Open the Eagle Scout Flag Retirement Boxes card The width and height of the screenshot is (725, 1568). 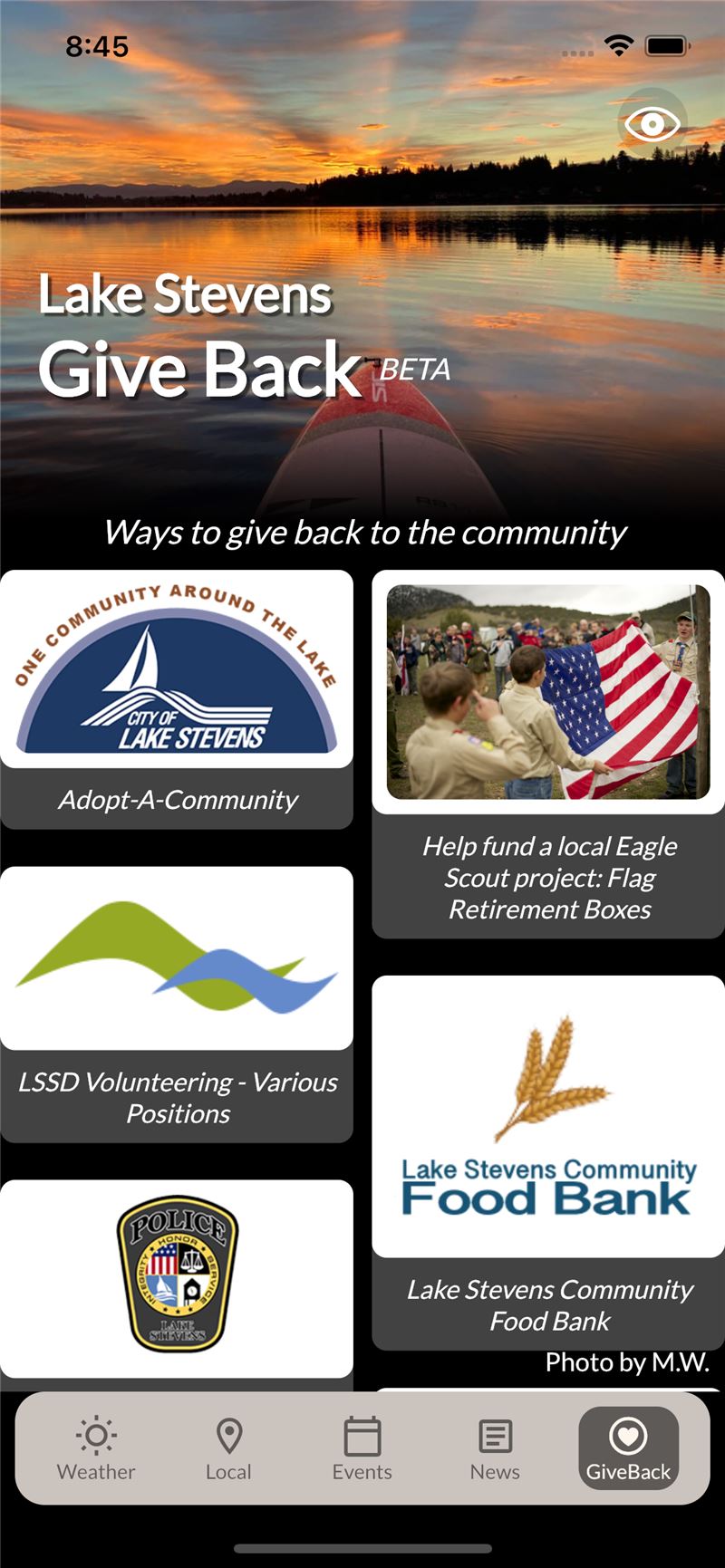pos(548,754)
